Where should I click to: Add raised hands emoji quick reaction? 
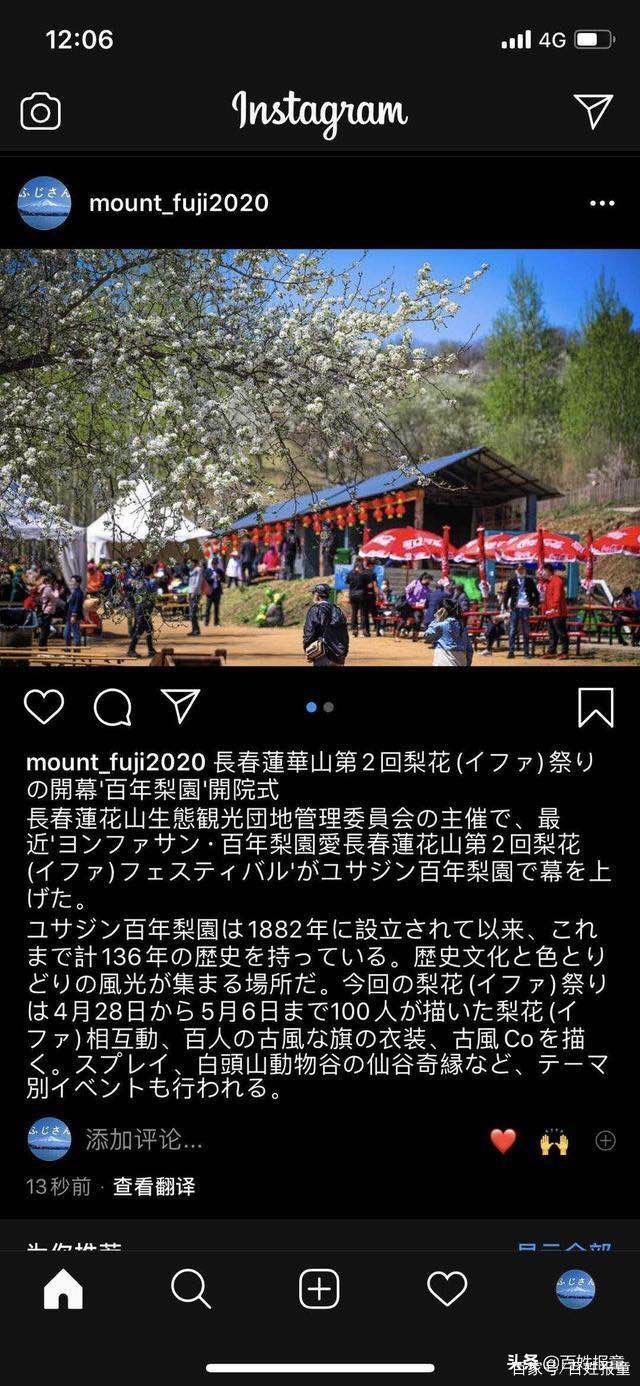(554, 1140)
